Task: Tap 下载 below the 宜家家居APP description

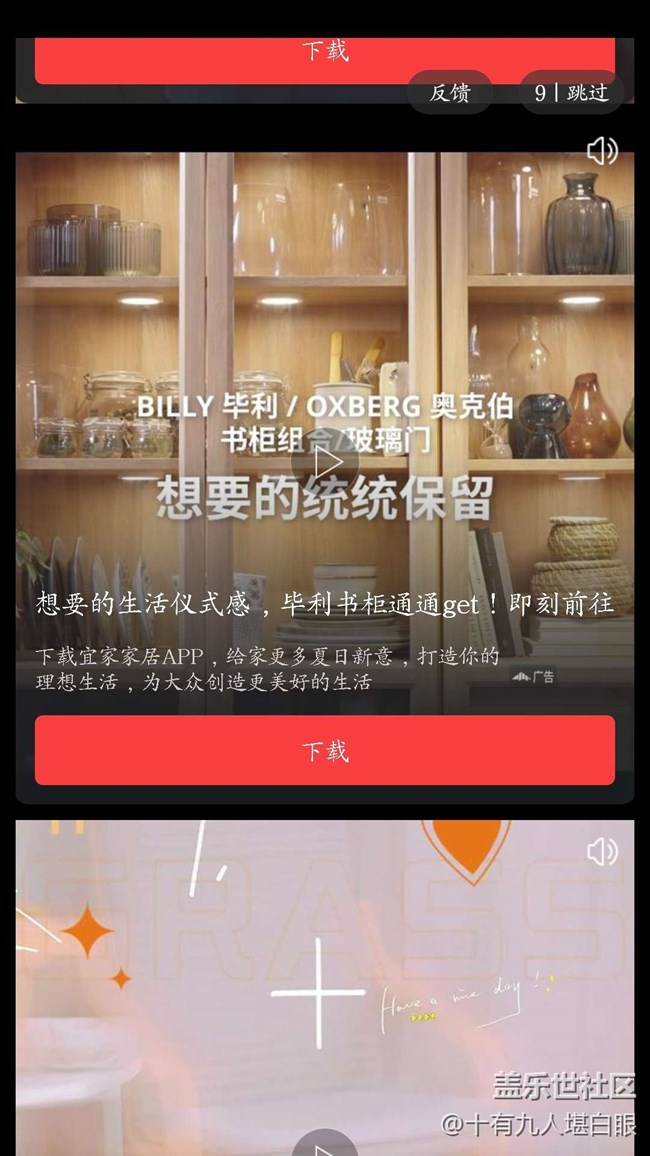Action: 325,750
